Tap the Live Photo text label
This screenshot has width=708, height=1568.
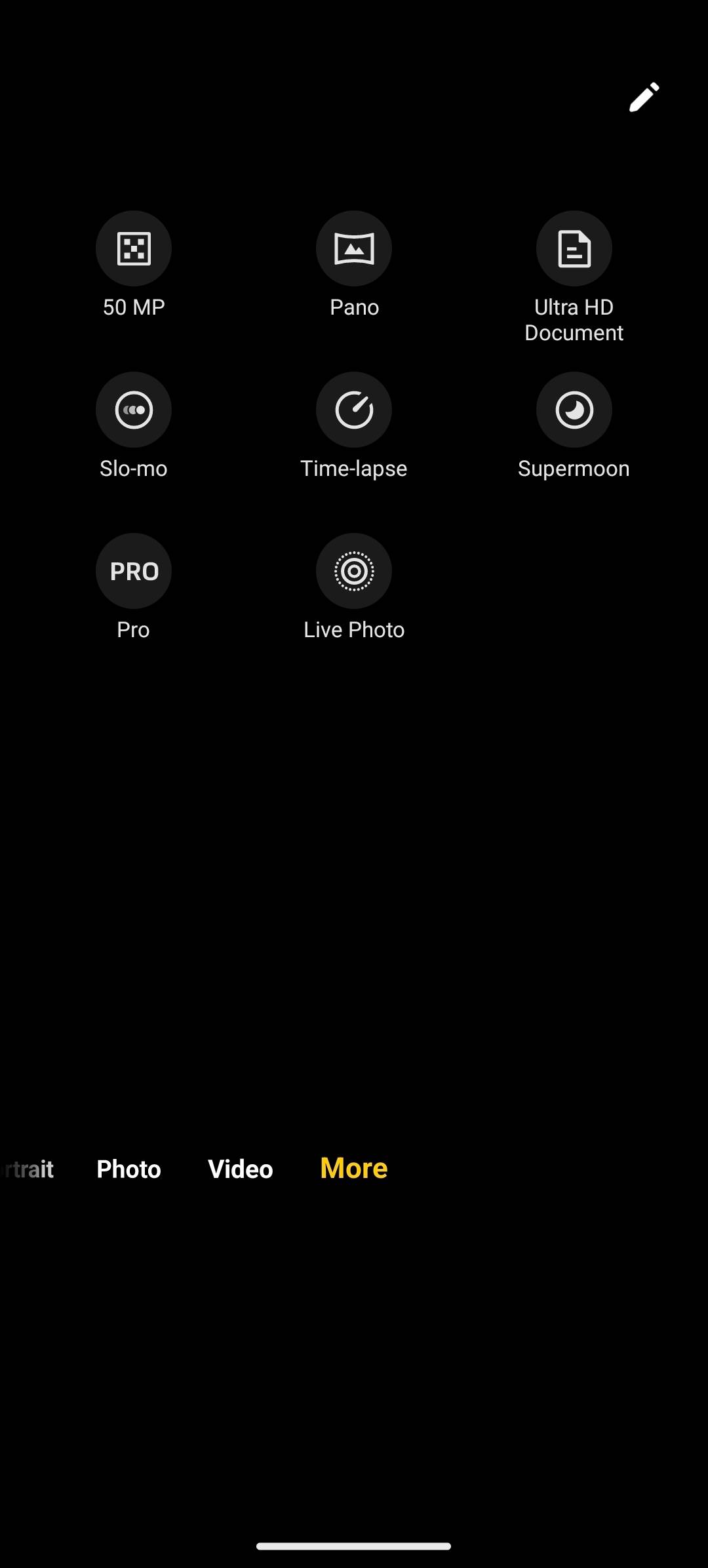point(354,629)
